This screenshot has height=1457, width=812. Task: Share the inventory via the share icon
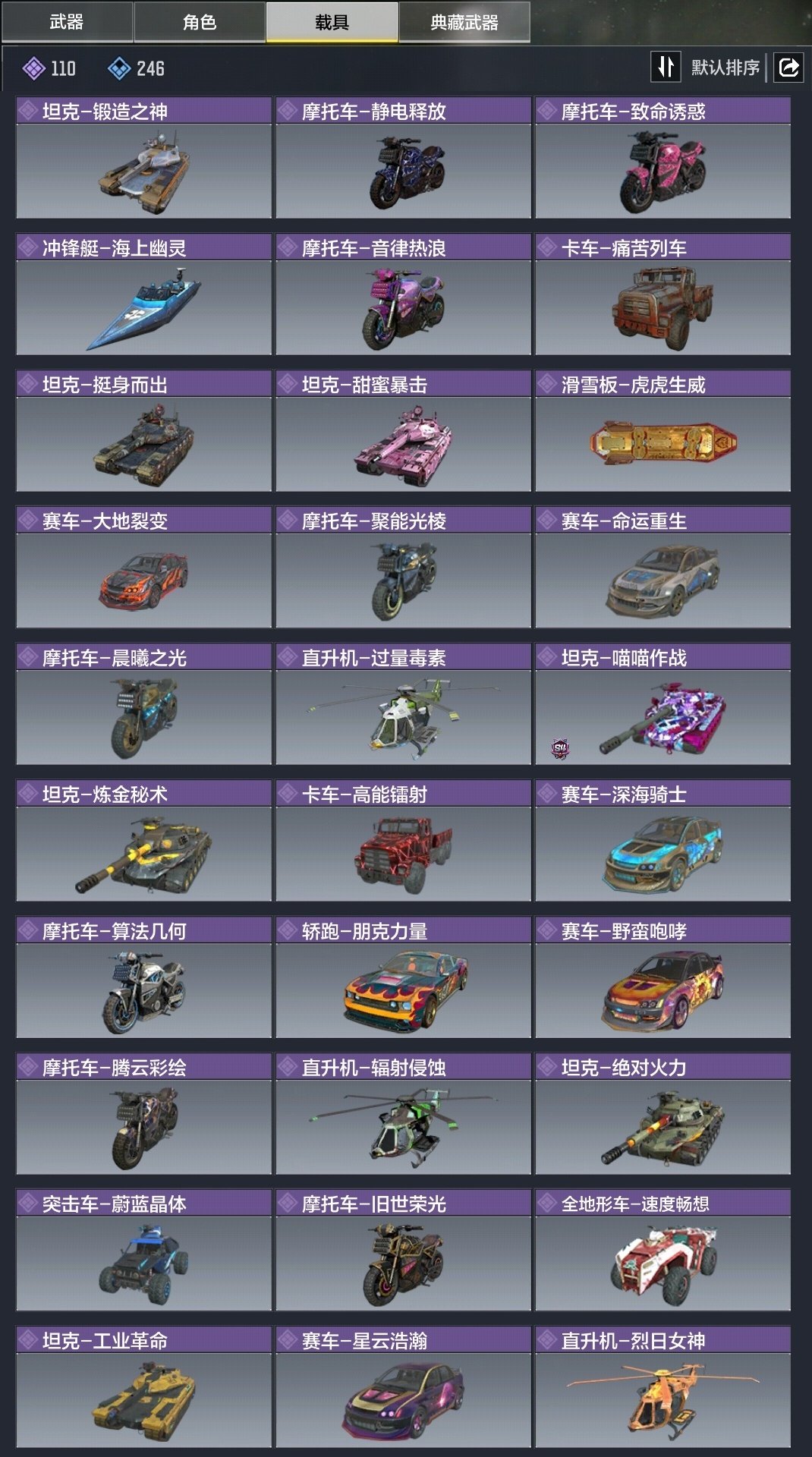788,68
